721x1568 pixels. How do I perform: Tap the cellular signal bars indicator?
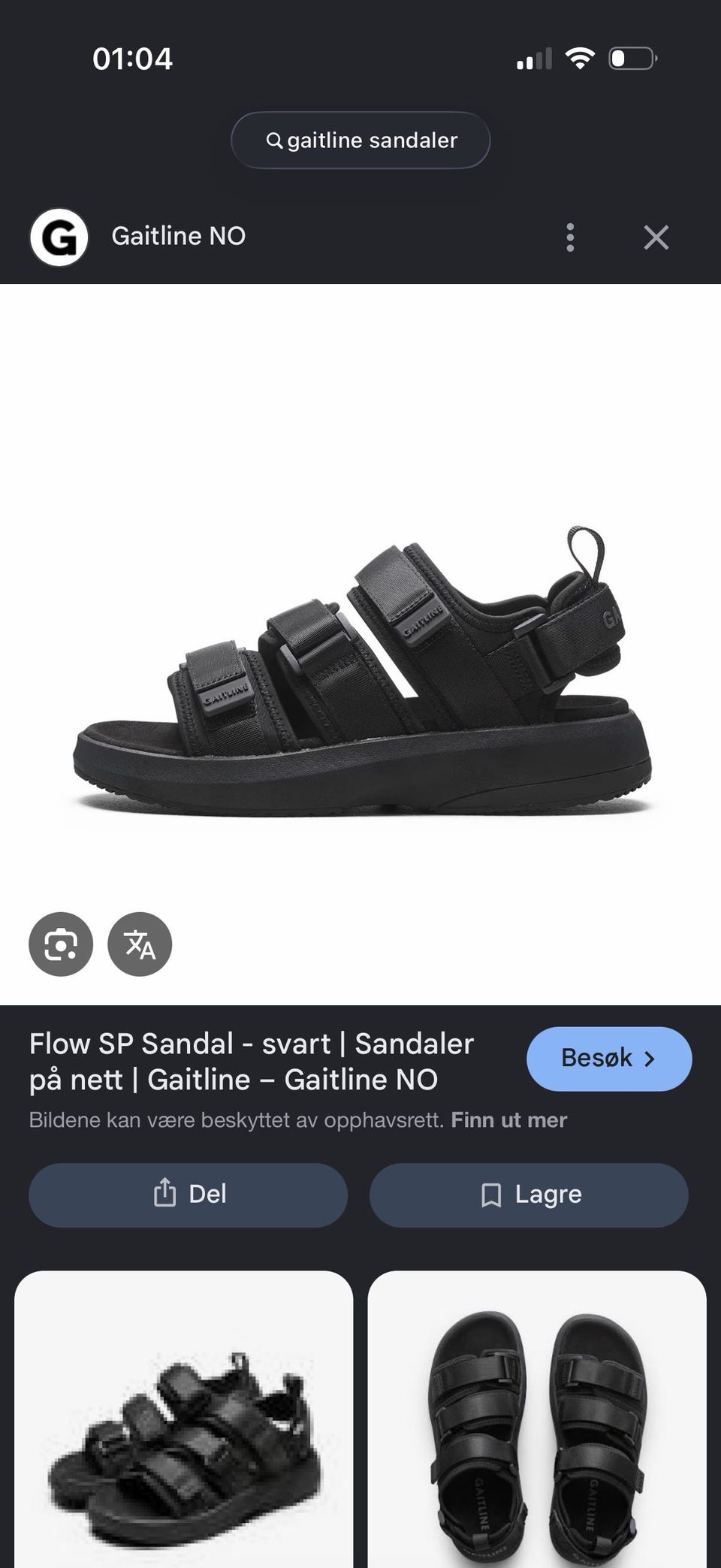535,58
